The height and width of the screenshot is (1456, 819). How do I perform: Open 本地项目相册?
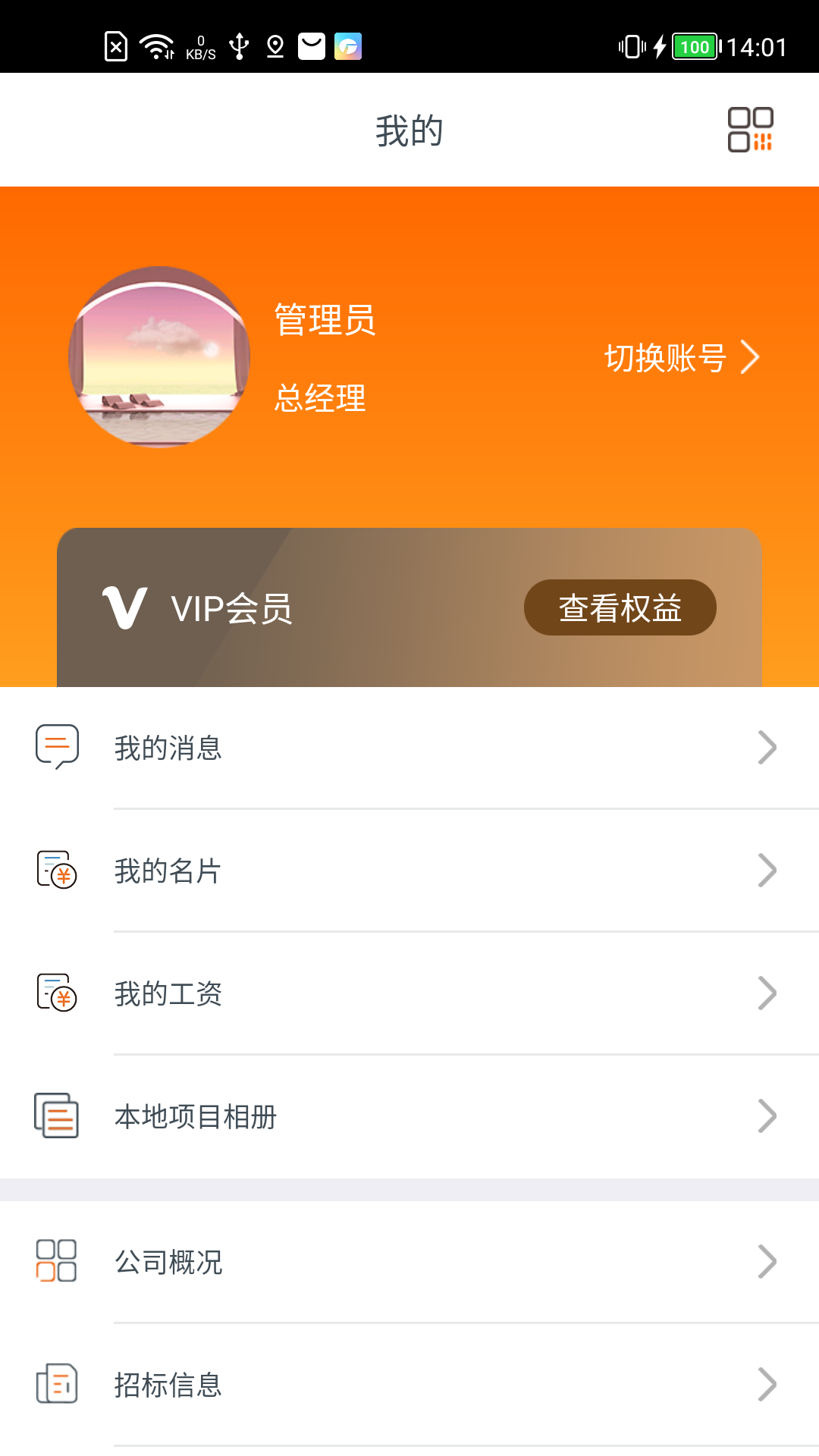(409, 1117)
